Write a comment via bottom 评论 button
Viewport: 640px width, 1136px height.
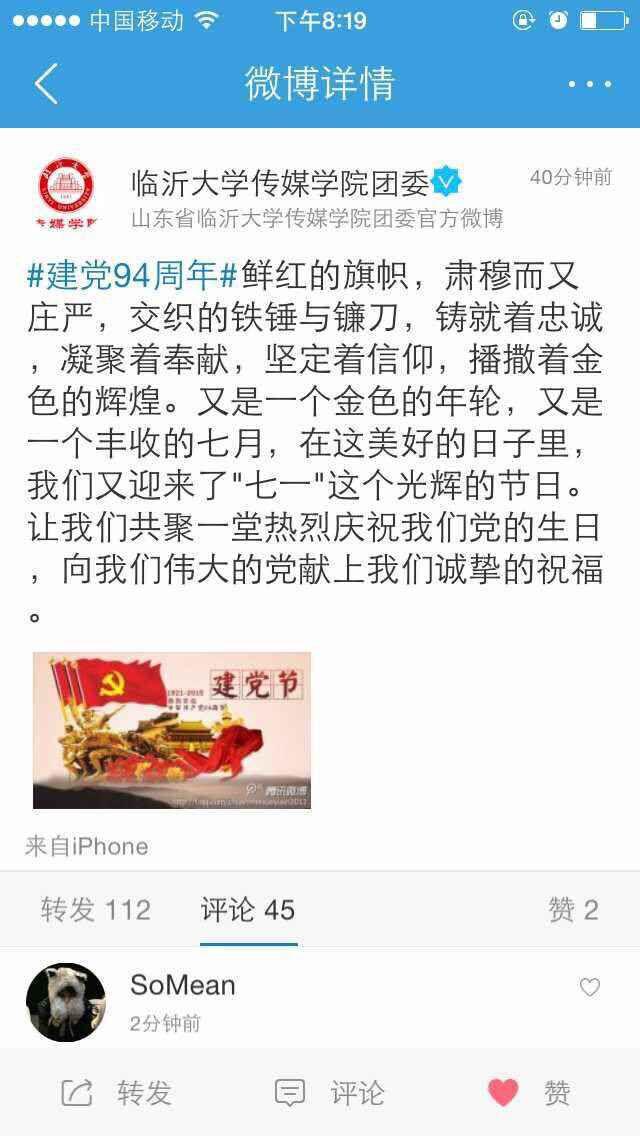coord(330,1093)
